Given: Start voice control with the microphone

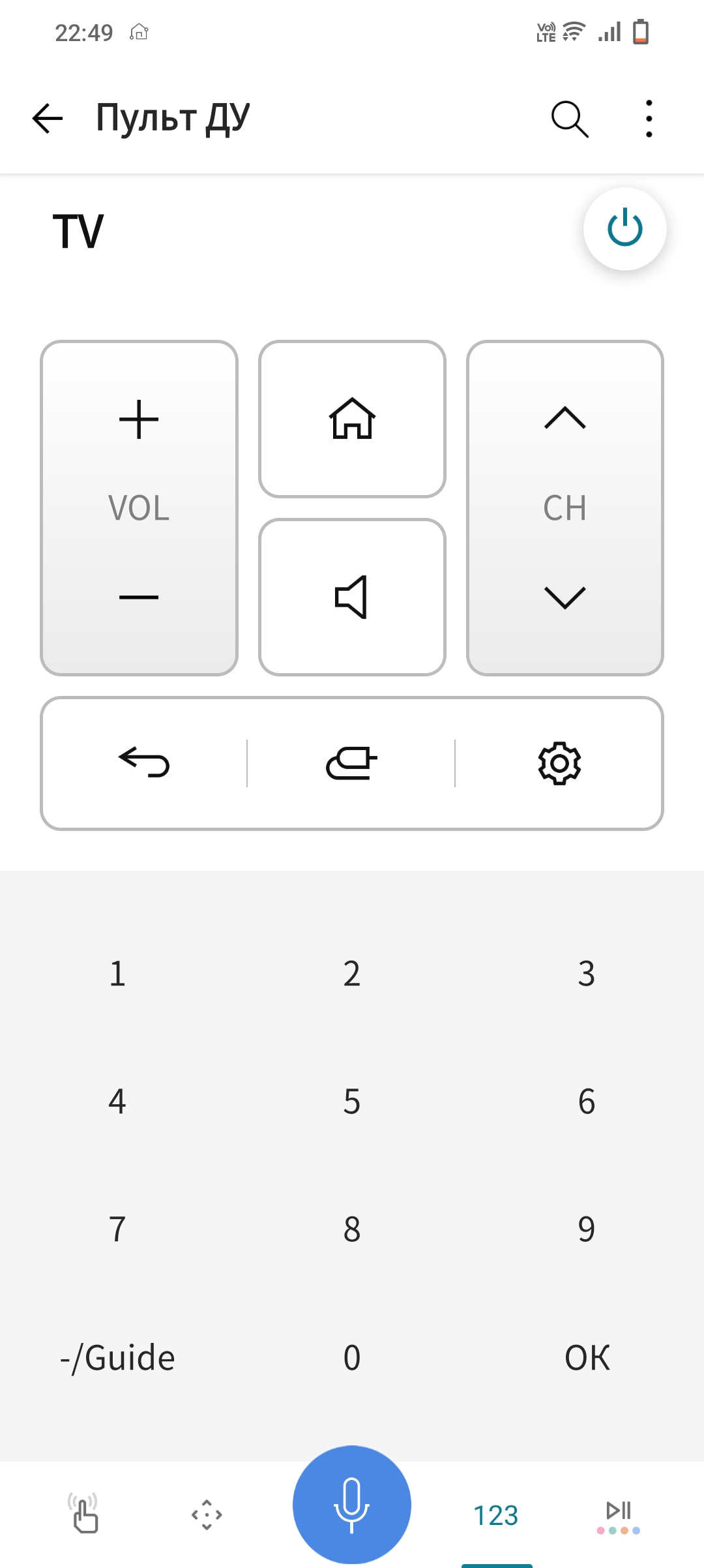Looking at the screenshot, I should 351,1504.
